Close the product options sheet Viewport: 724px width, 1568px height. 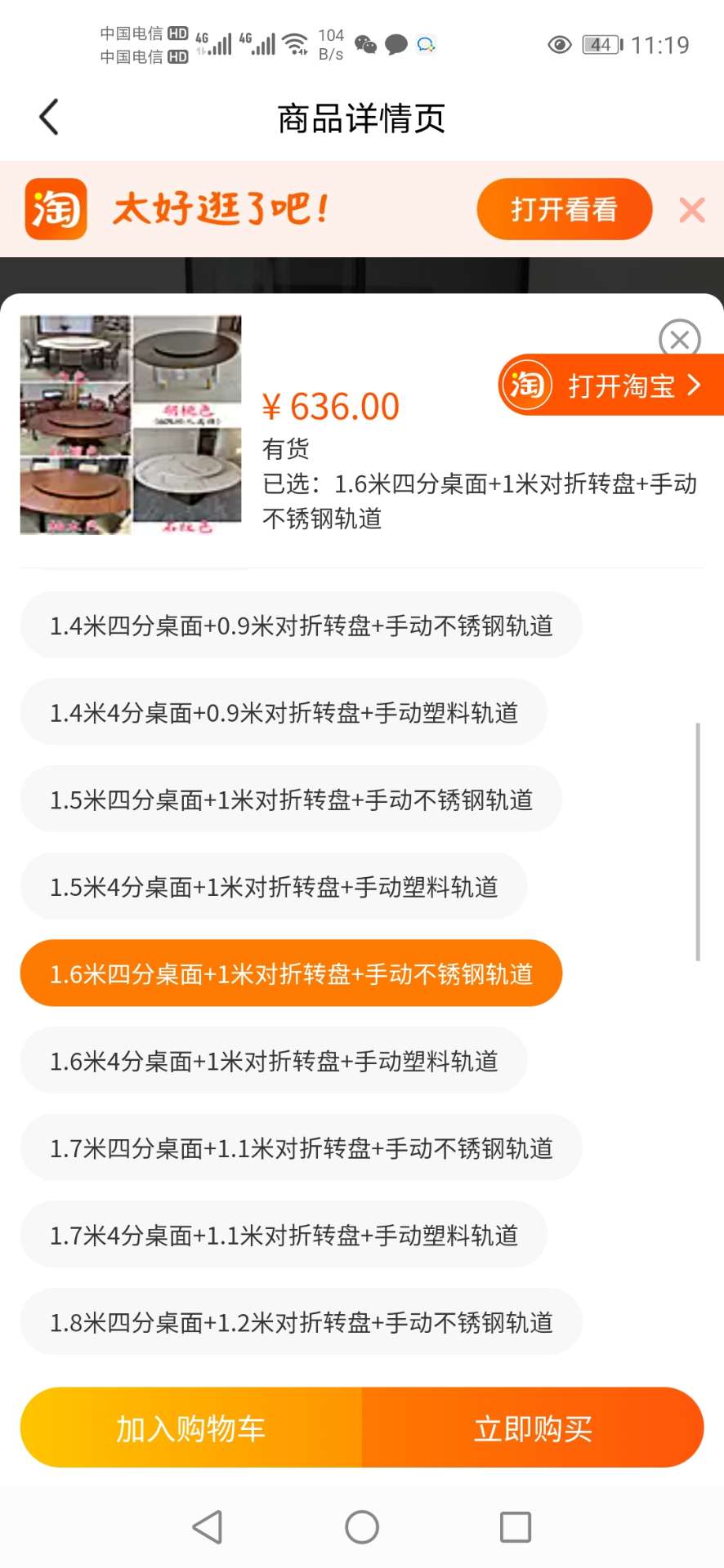tap(679, 339)
